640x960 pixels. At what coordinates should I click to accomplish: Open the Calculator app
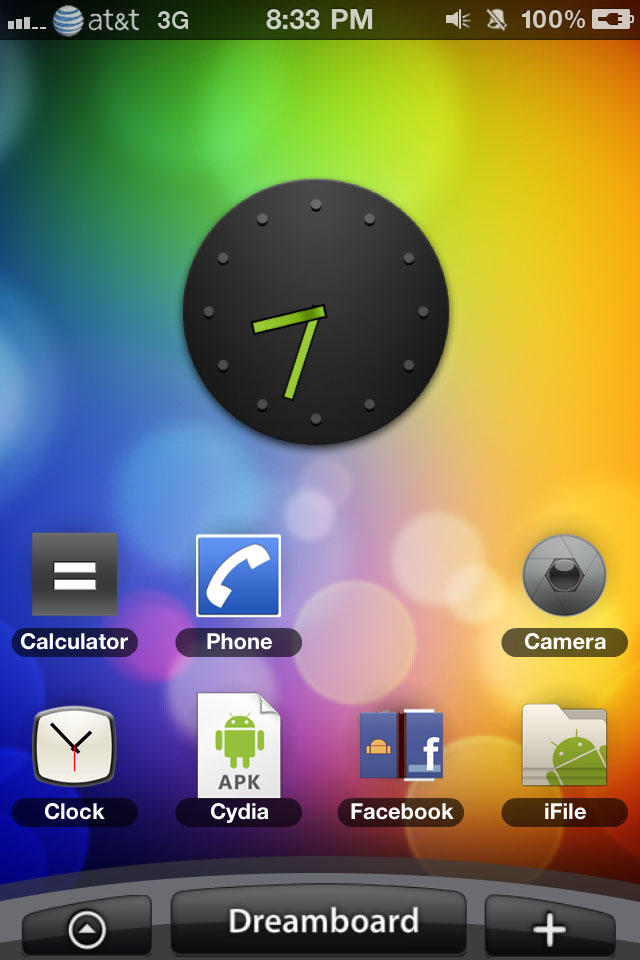(x=75, y=575)
